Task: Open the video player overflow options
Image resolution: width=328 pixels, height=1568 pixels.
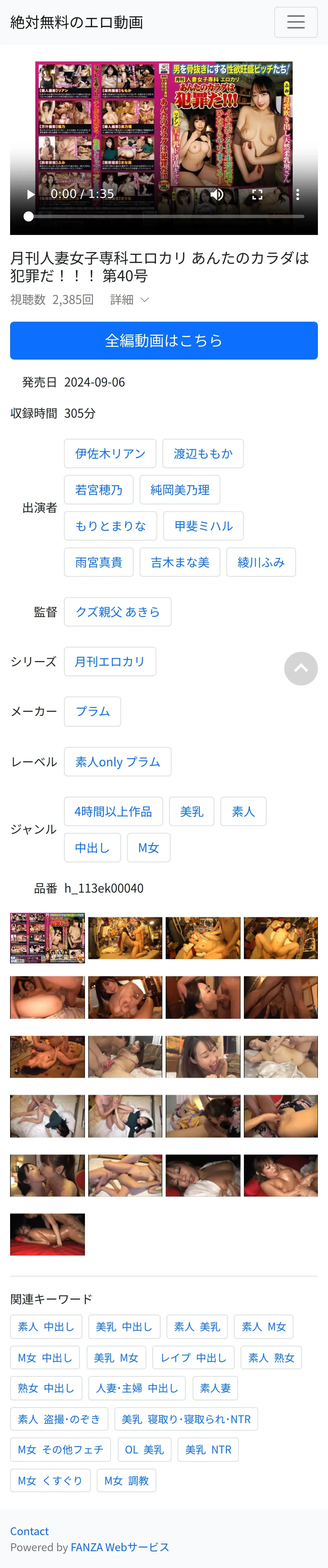Action: point(298,195)
